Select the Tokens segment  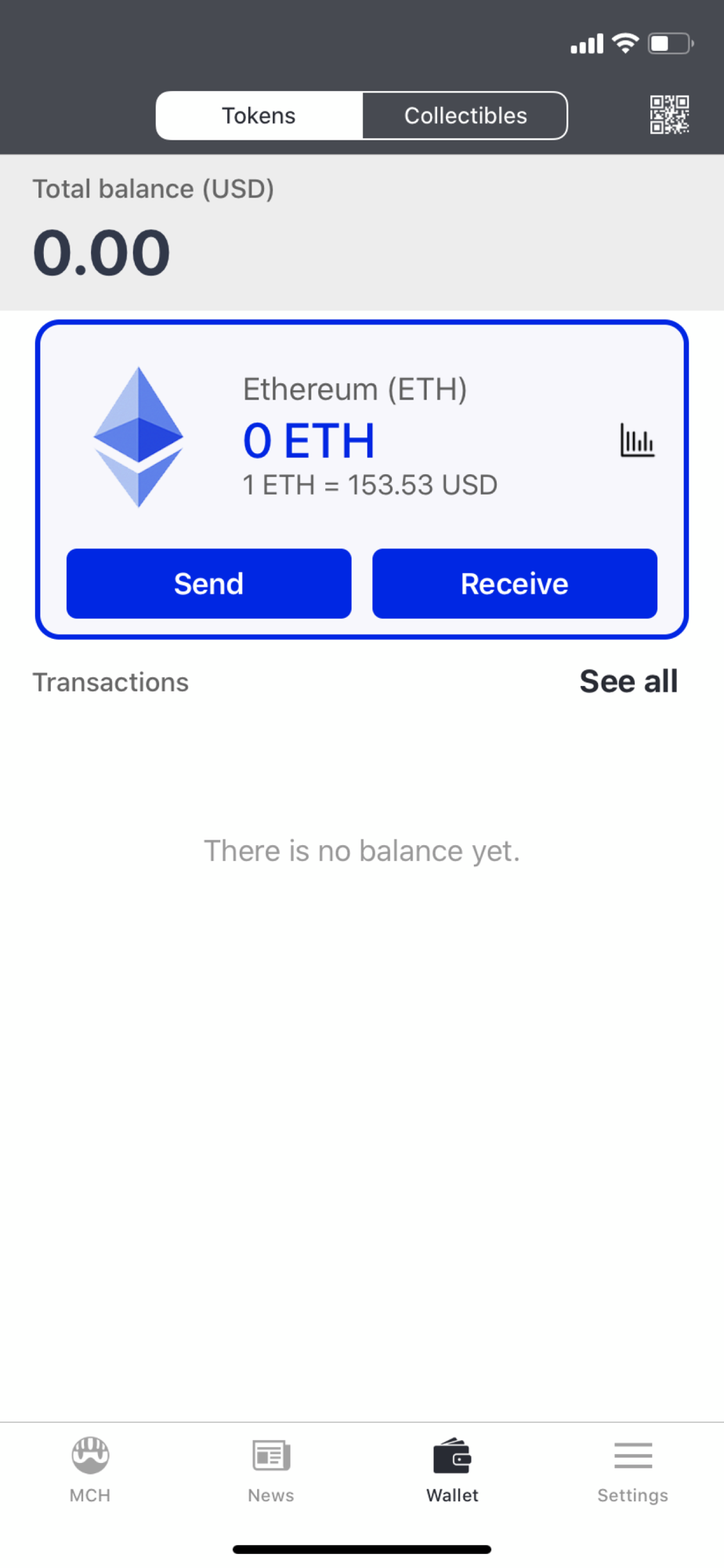point(259,116)
